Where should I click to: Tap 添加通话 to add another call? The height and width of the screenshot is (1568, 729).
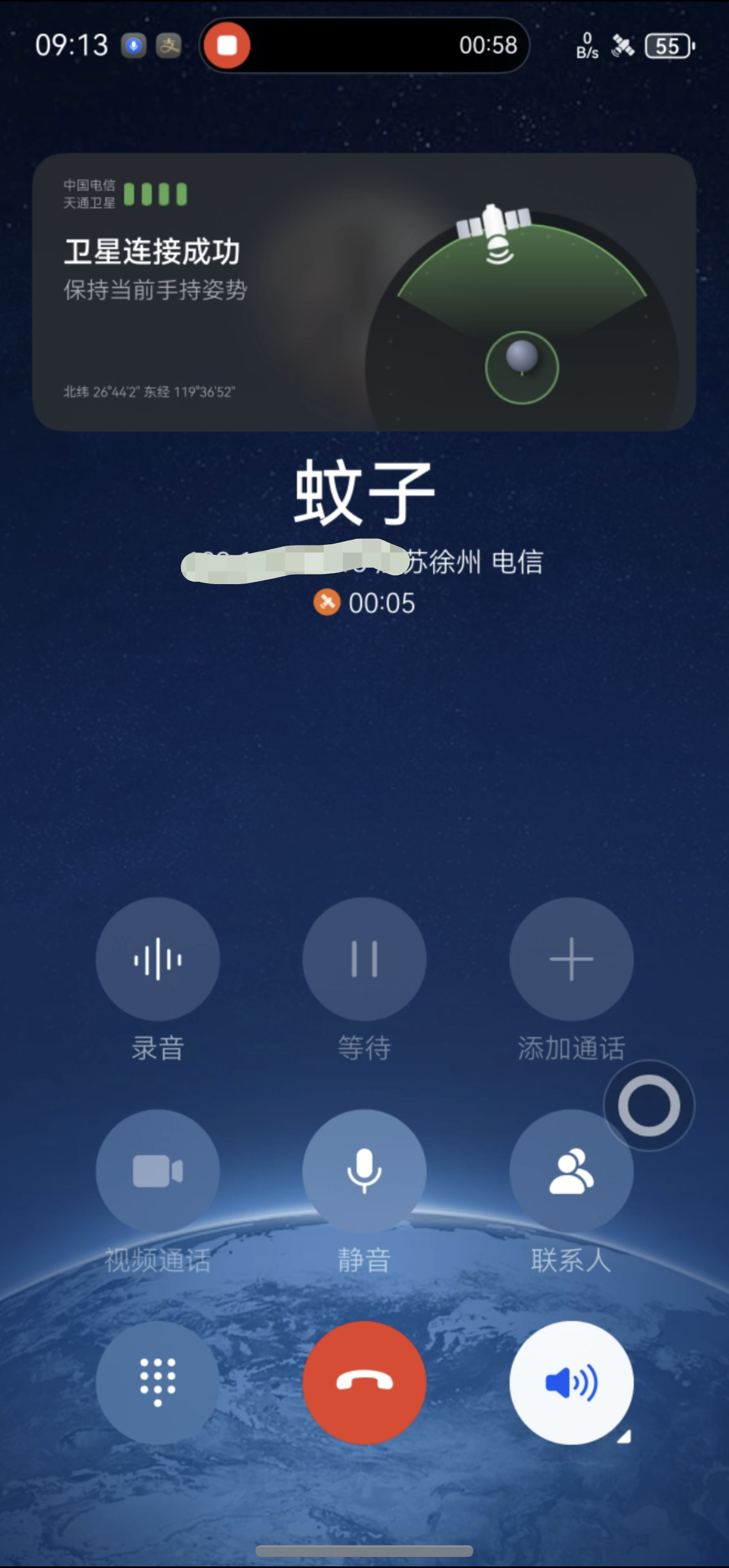click(571, 960)
